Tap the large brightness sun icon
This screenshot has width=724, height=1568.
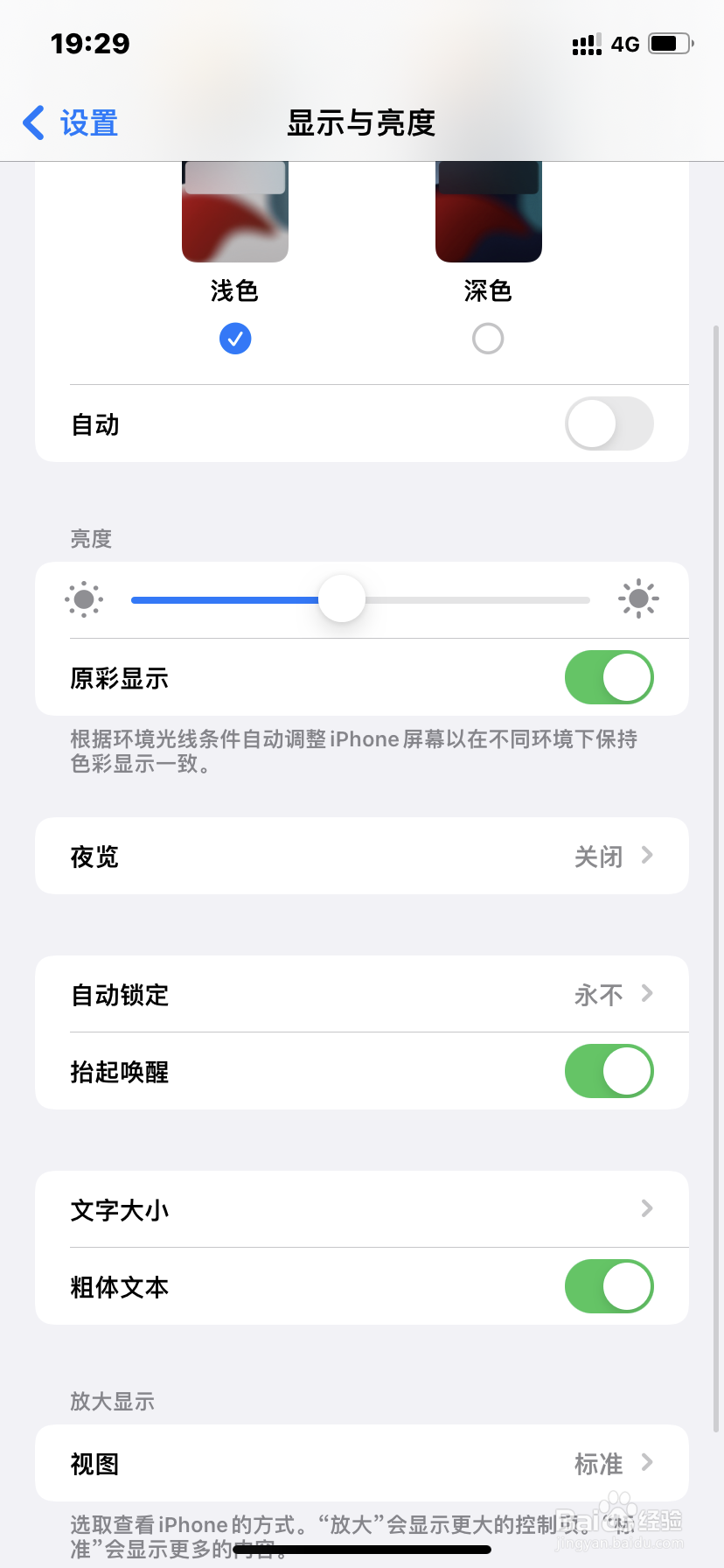(637, 599)
